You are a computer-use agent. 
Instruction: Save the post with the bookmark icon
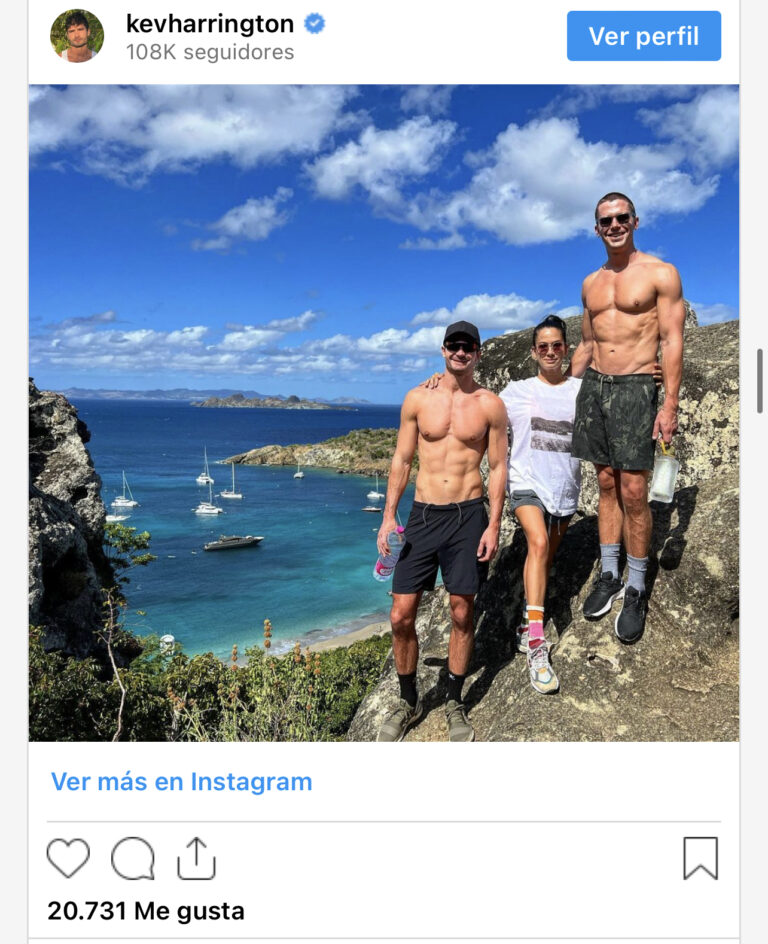click(700, 858)
